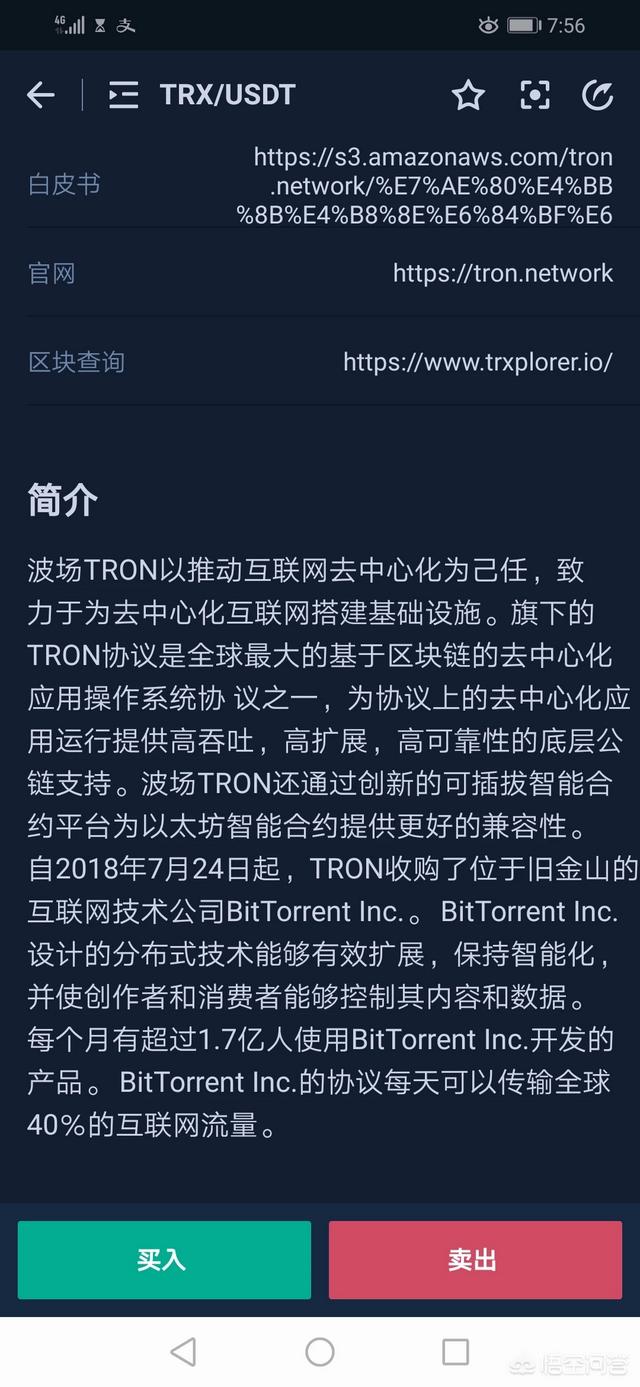Image resolution: width=640 pixels, height=1387 pixels.
Task: Open the official site https://tron.network
Action: point(503,273)
